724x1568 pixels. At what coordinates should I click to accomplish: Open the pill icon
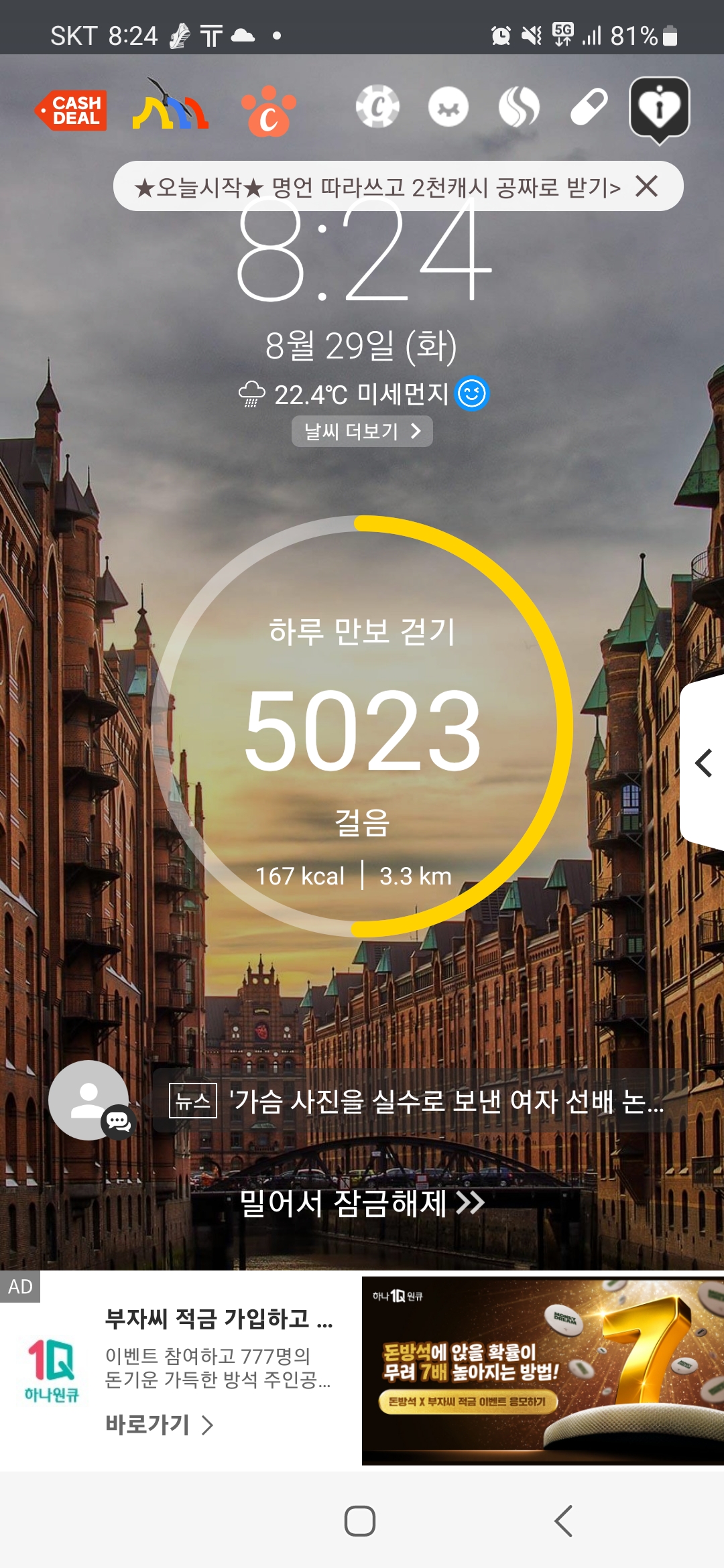click(589, 107)
